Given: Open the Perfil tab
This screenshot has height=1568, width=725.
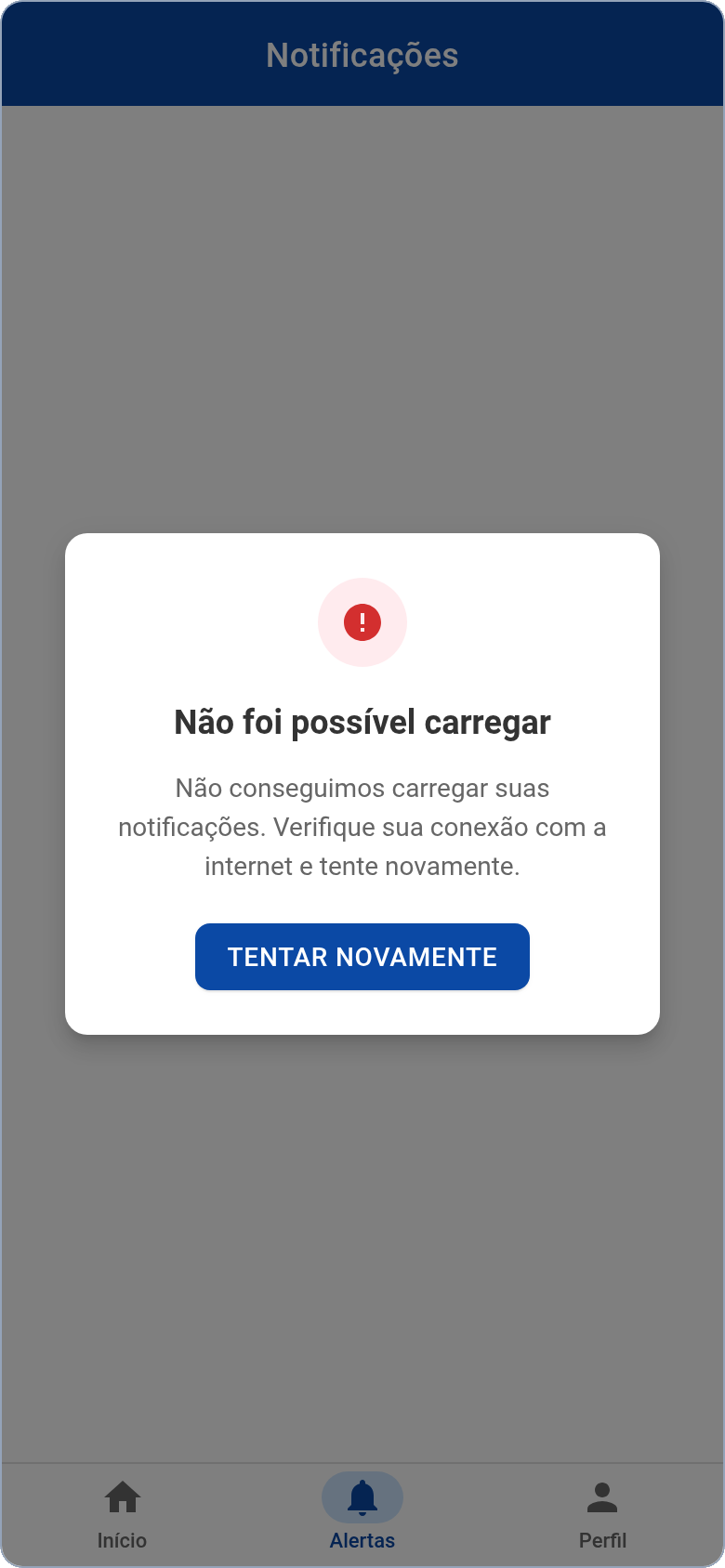Looking at the screenshot, I should (602, 1516).
